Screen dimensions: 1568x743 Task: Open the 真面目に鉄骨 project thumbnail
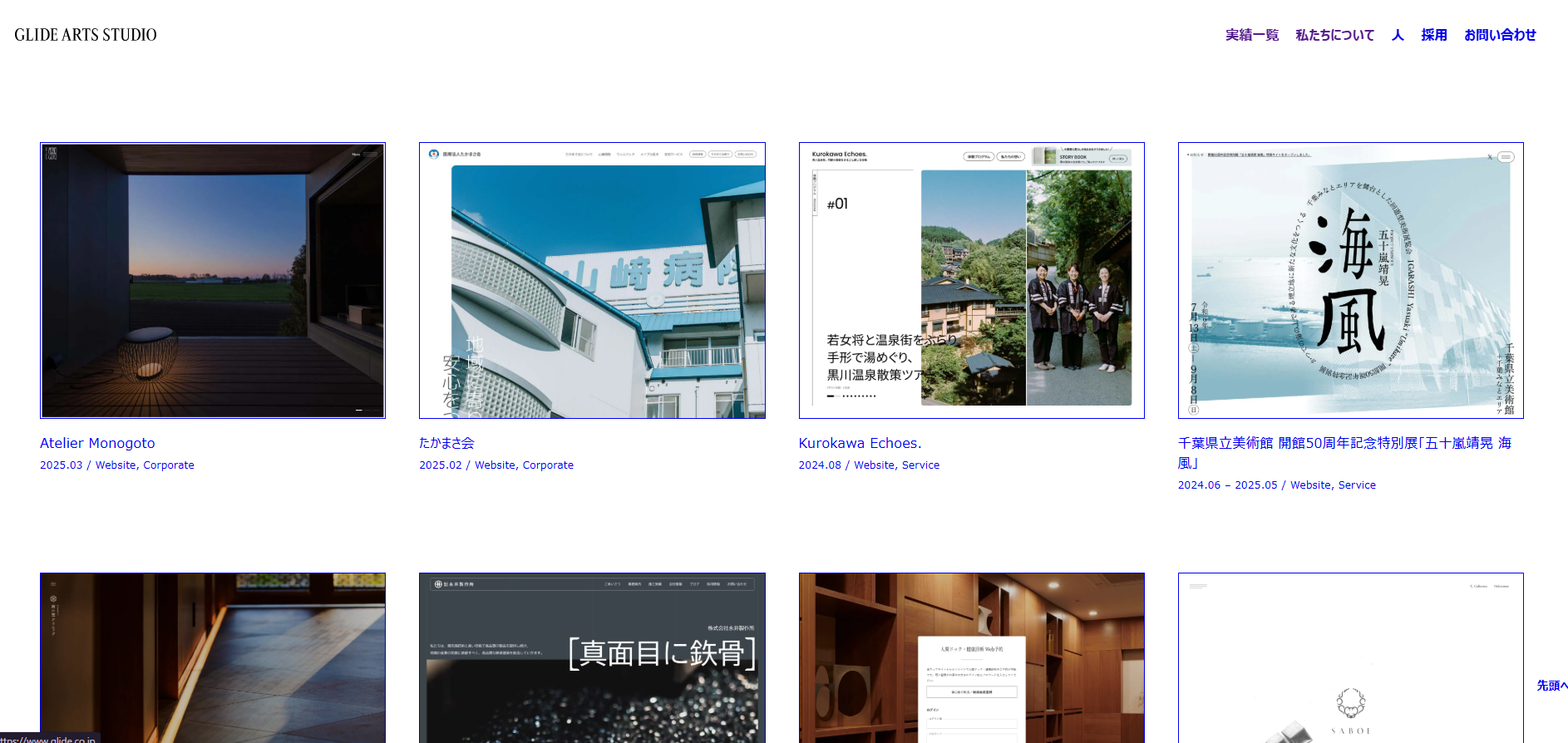592,657
